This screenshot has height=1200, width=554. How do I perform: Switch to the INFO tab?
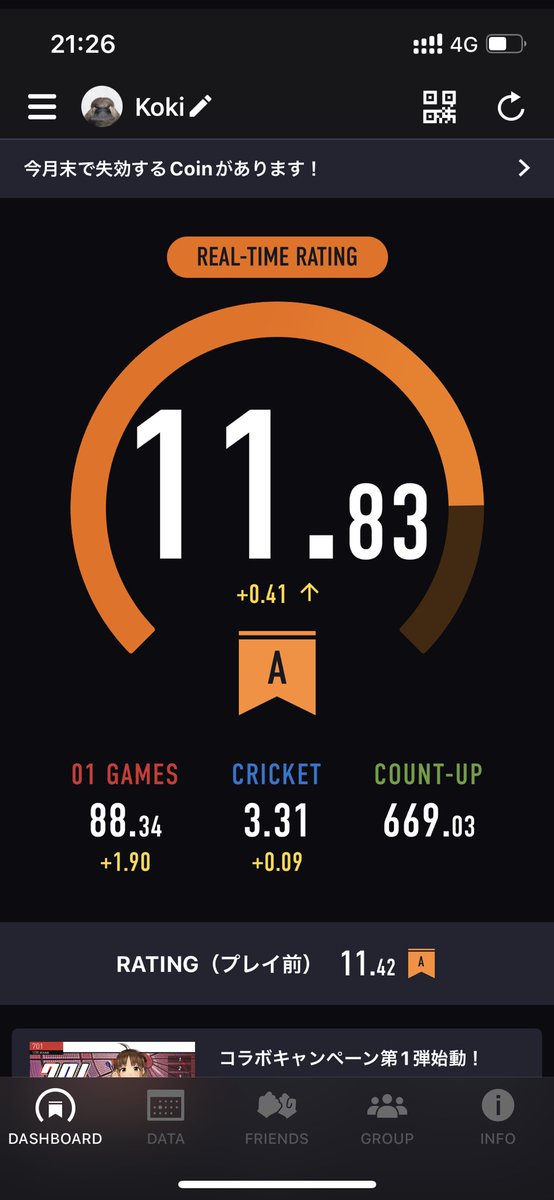coord(497,1118)
